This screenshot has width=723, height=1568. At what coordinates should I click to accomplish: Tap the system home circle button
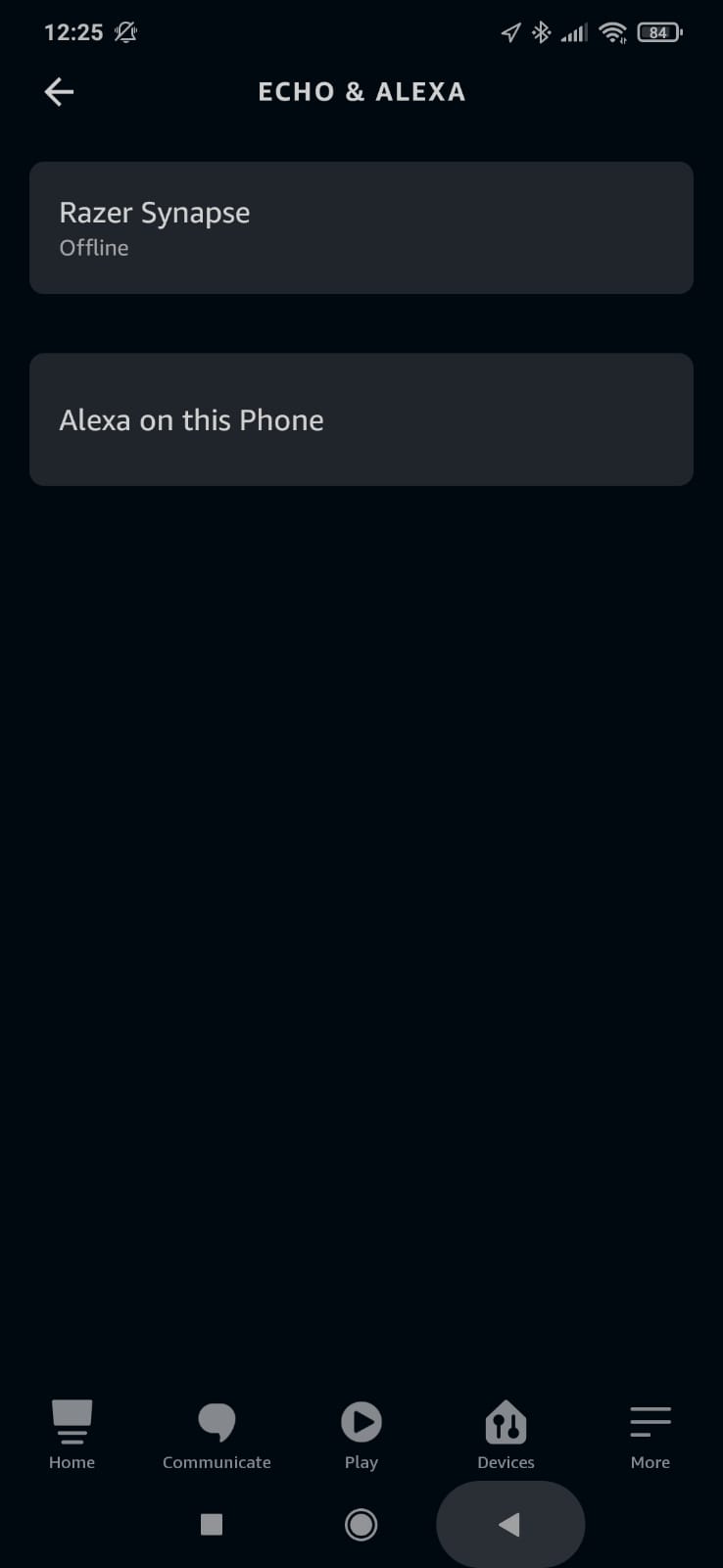pyautogui.click(x=361, y=1525)
